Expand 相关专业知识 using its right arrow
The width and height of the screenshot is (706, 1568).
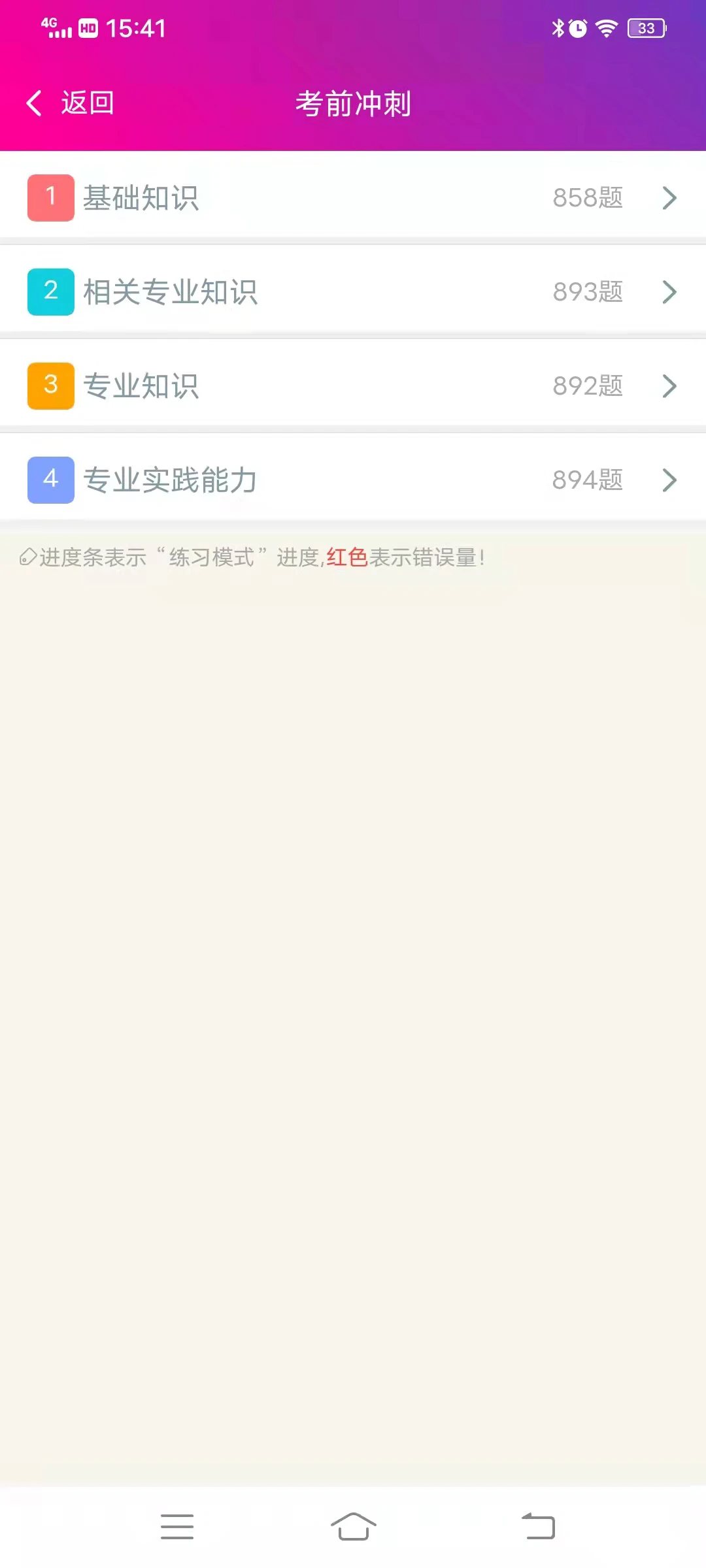669,293
